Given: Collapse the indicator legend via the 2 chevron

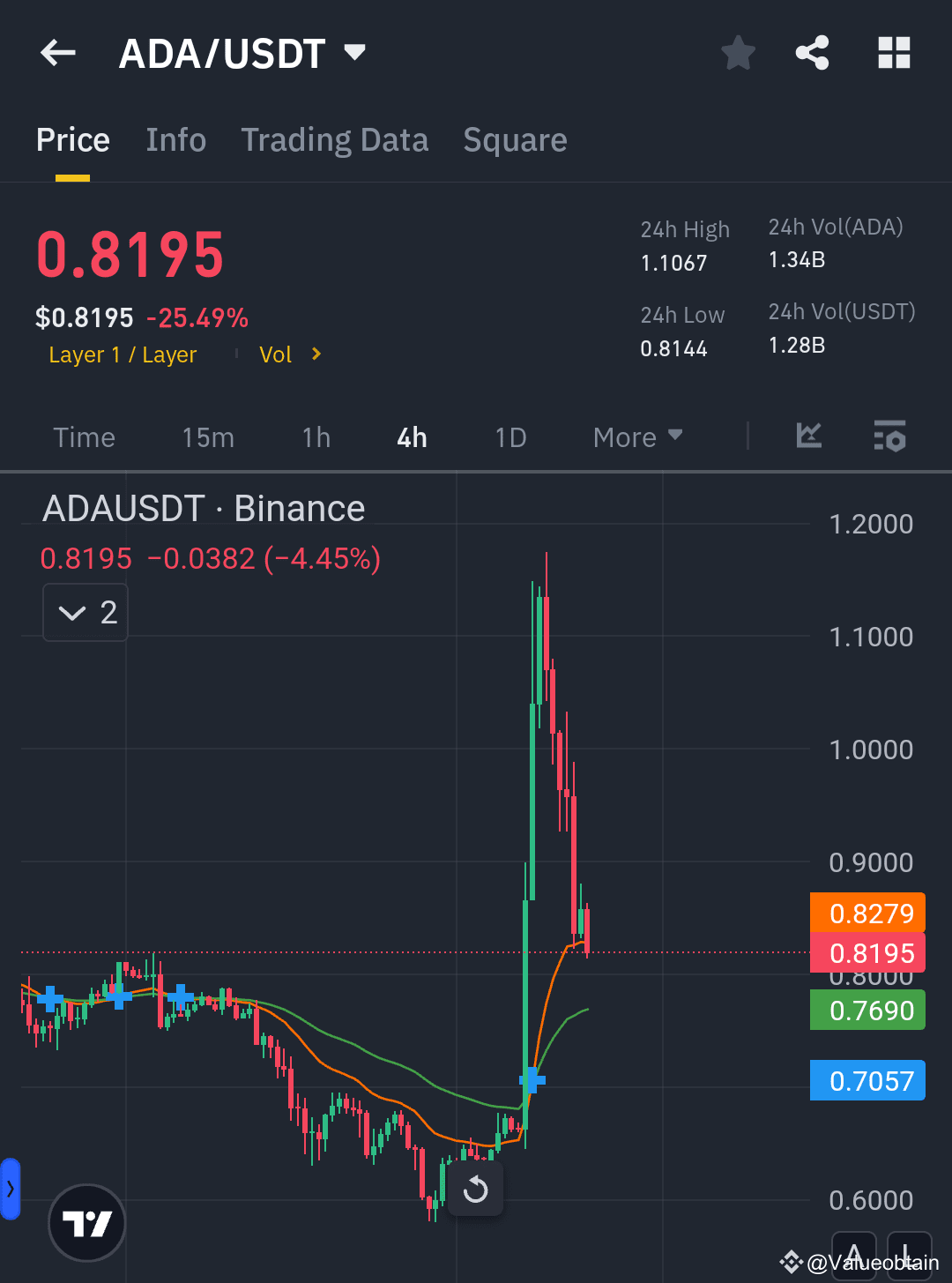Looking at the screenshot, I should [85, 612].
